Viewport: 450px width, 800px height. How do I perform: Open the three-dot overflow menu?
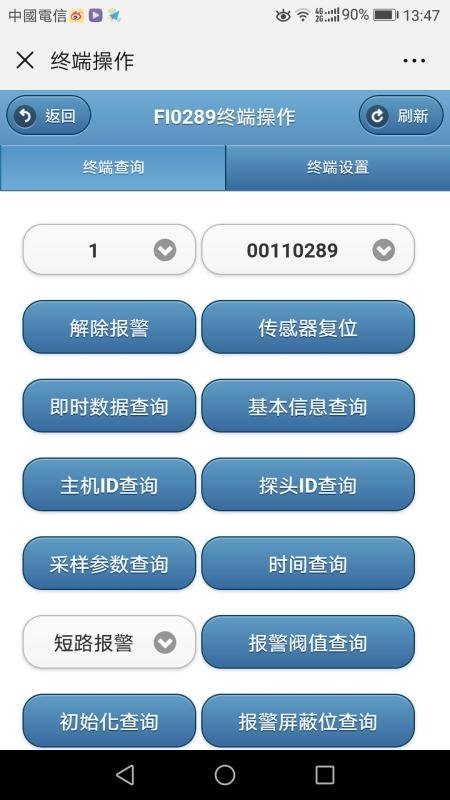pos(414,61)
